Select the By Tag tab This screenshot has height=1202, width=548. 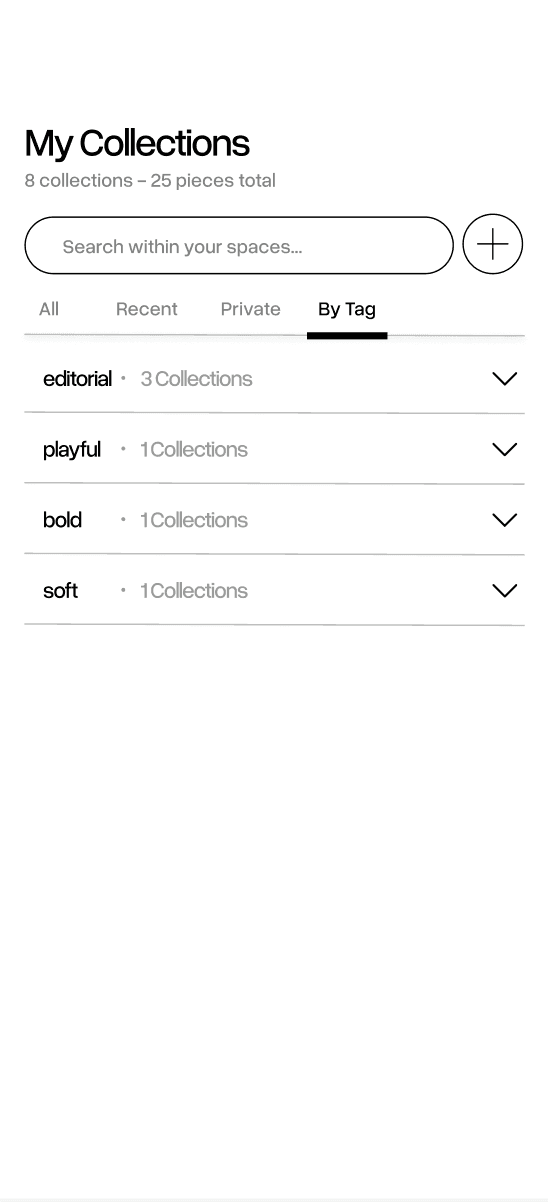coord(347,310)
